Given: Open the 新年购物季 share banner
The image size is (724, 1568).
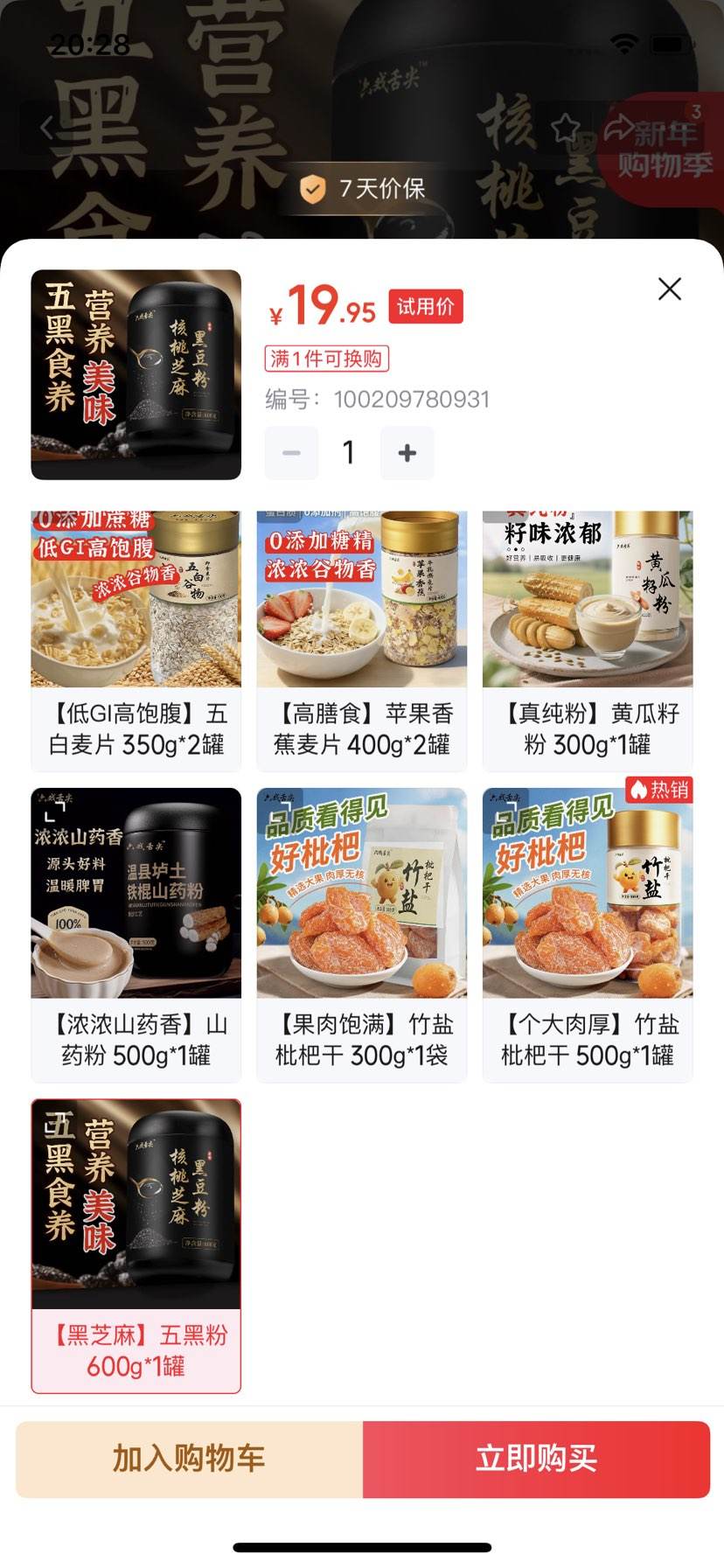Looking at the screenshot, I should coord(667,140).
